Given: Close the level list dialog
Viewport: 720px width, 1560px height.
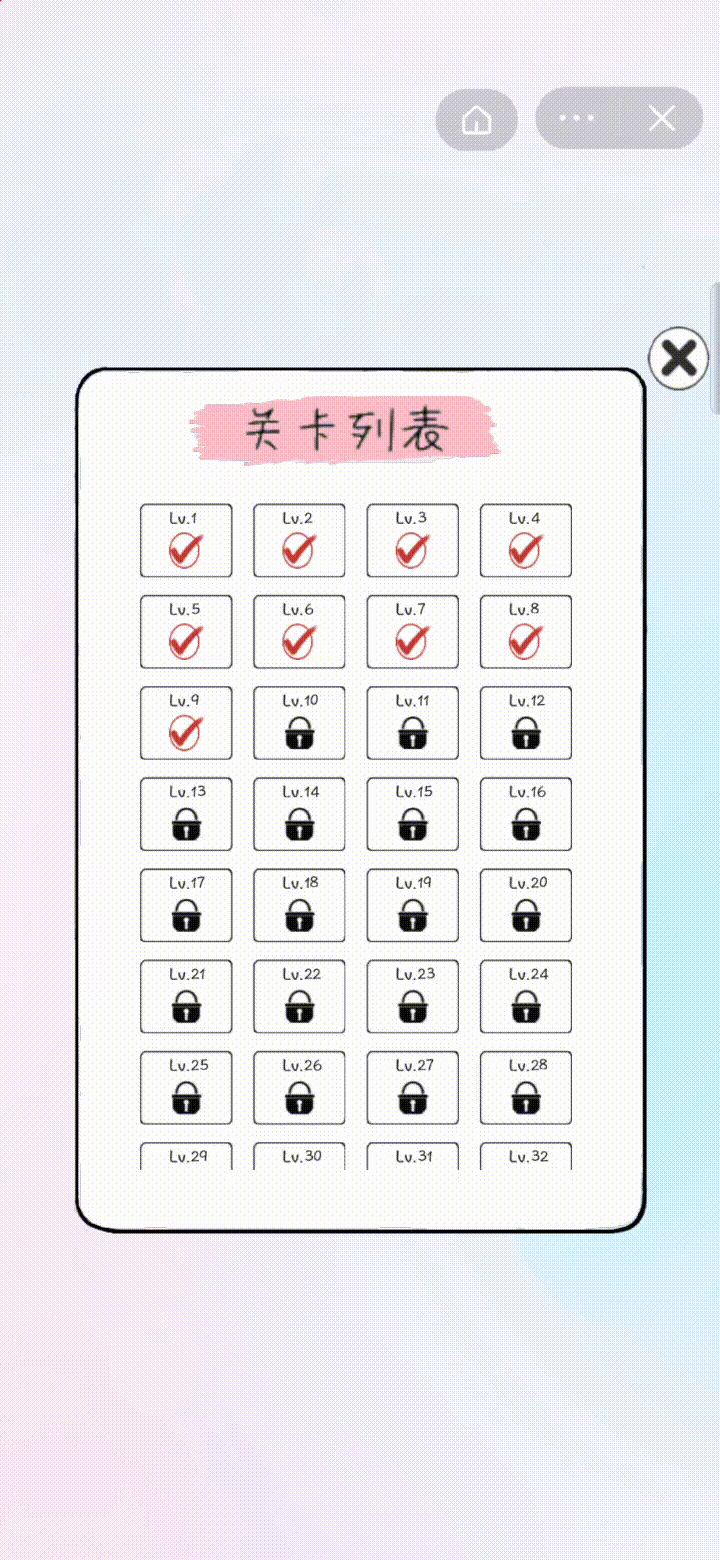Looking at the screenshot, I should [679, 358].
